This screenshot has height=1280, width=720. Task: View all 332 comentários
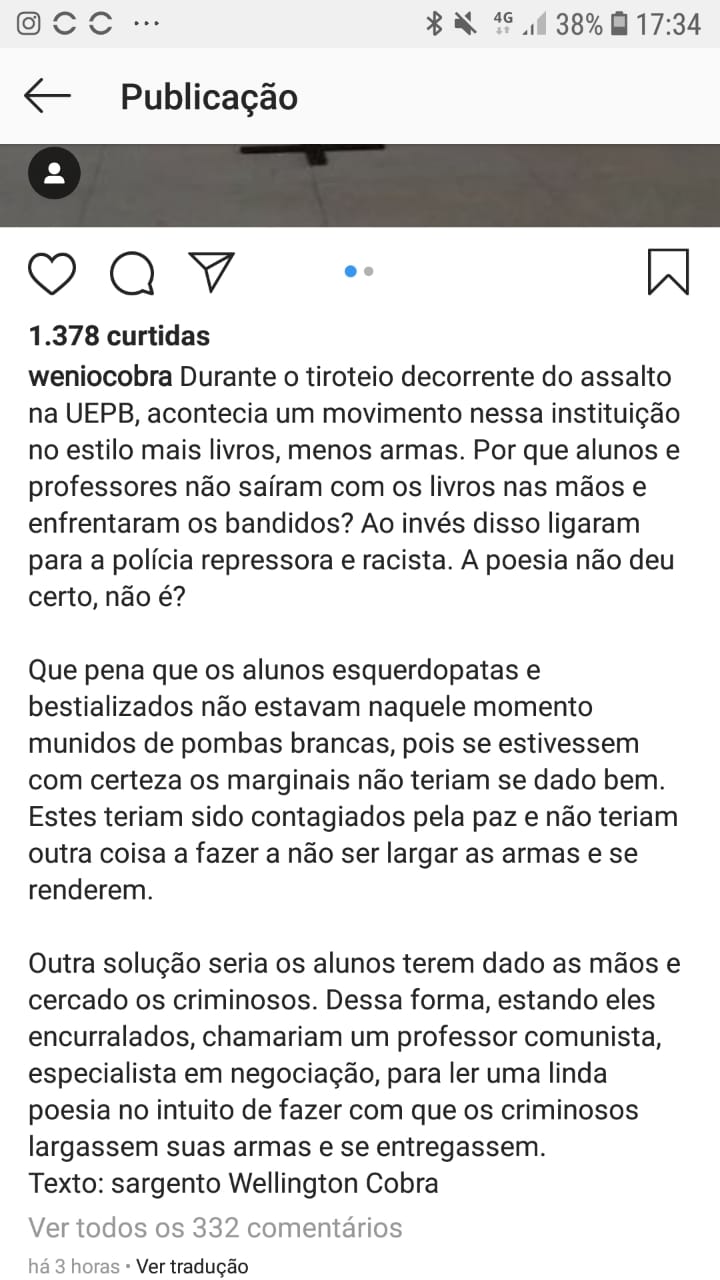pyautogui.click(x=215, y=1227)
